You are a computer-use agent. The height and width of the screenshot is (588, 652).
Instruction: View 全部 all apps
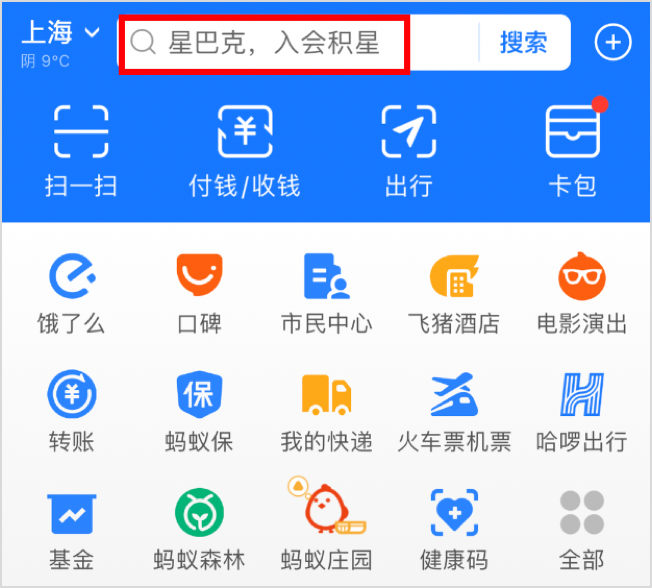click(x=582, y=527)
